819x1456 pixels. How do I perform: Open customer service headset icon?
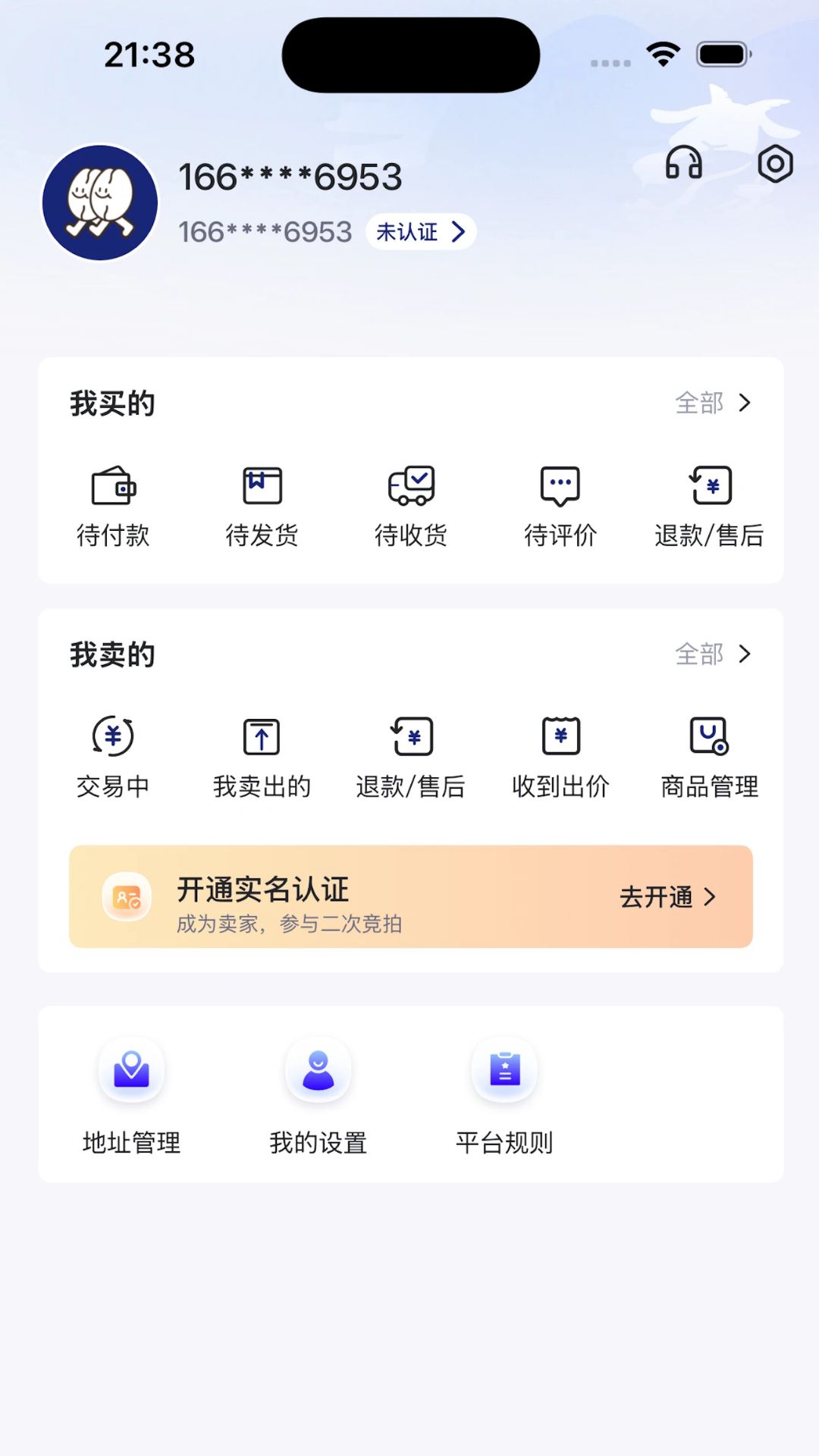(683, 163)
